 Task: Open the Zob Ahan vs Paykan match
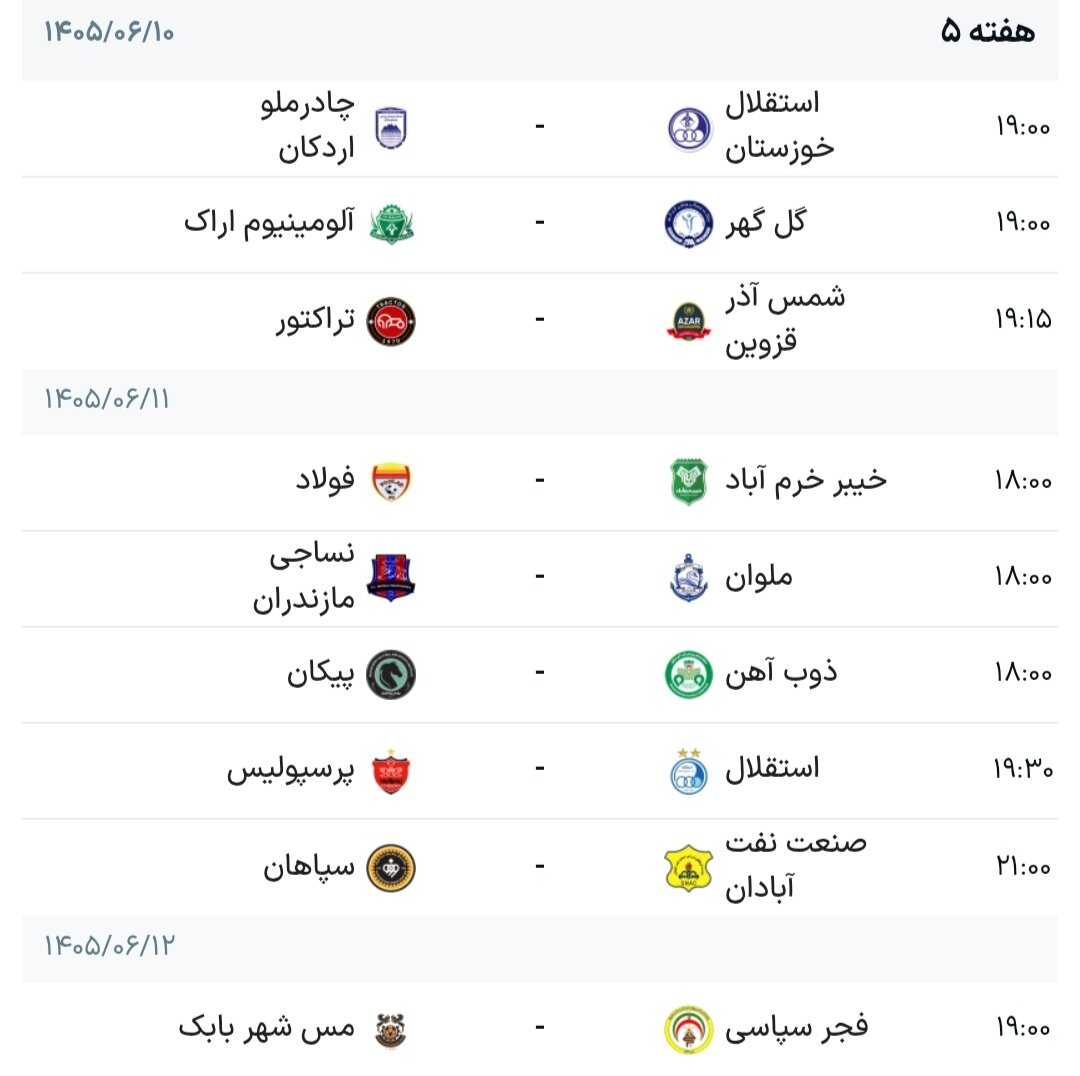point(540,674)
